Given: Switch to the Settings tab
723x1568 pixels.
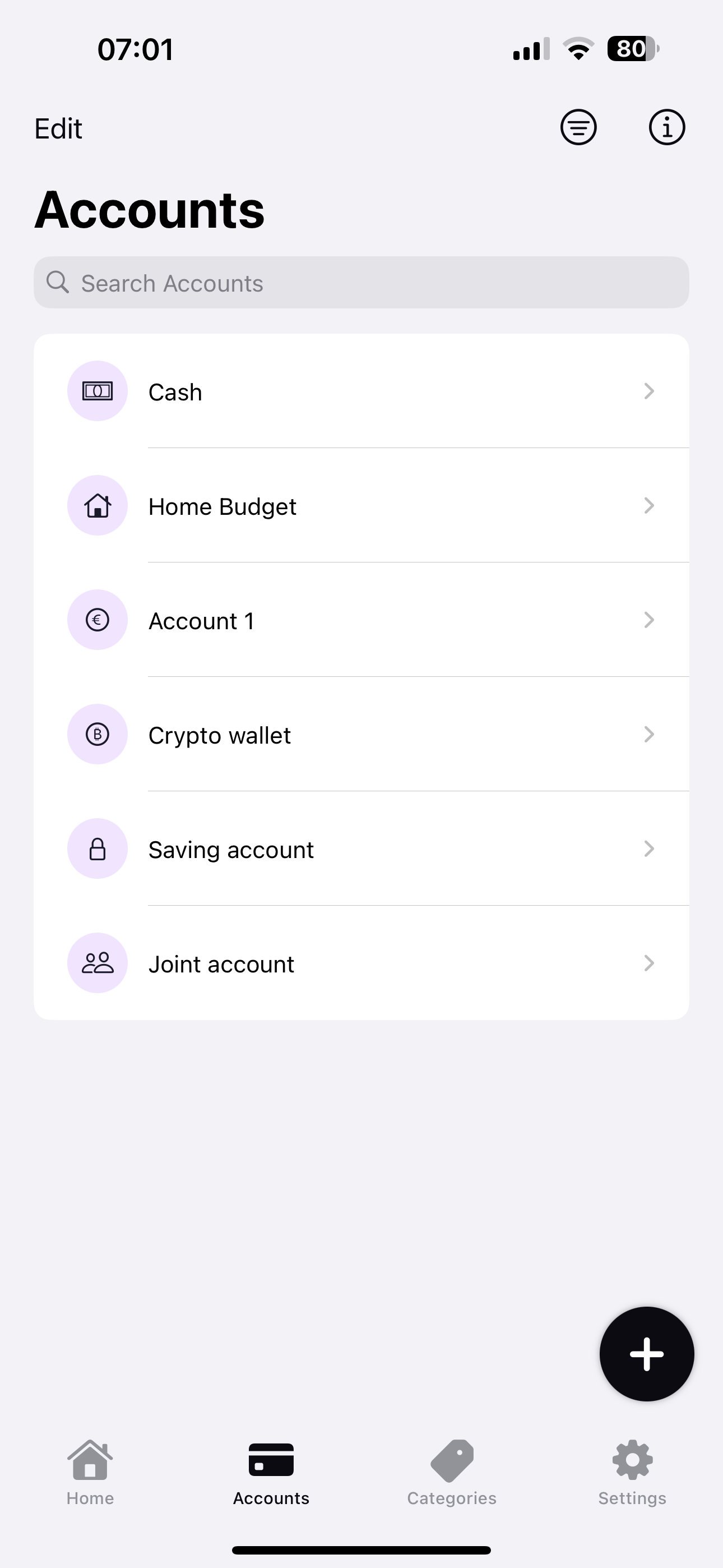Looking at the screenshot, I should (632, 1472).
